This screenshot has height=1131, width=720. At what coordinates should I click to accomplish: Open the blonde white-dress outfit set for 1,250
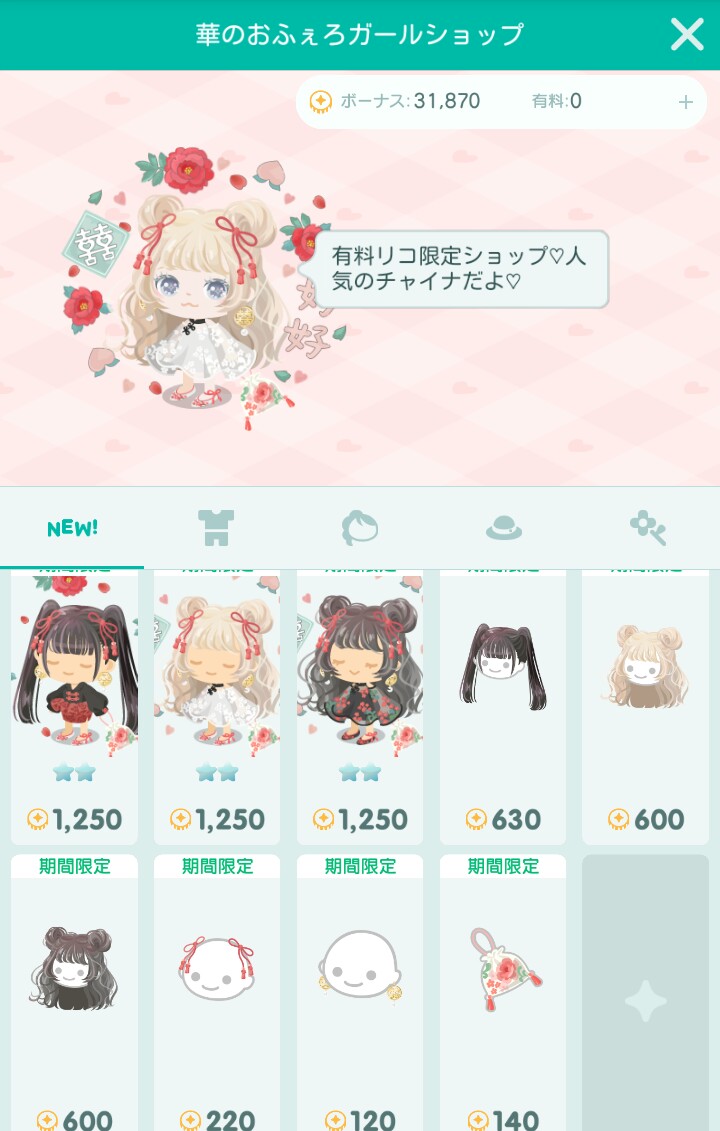(x=217, y=700)
